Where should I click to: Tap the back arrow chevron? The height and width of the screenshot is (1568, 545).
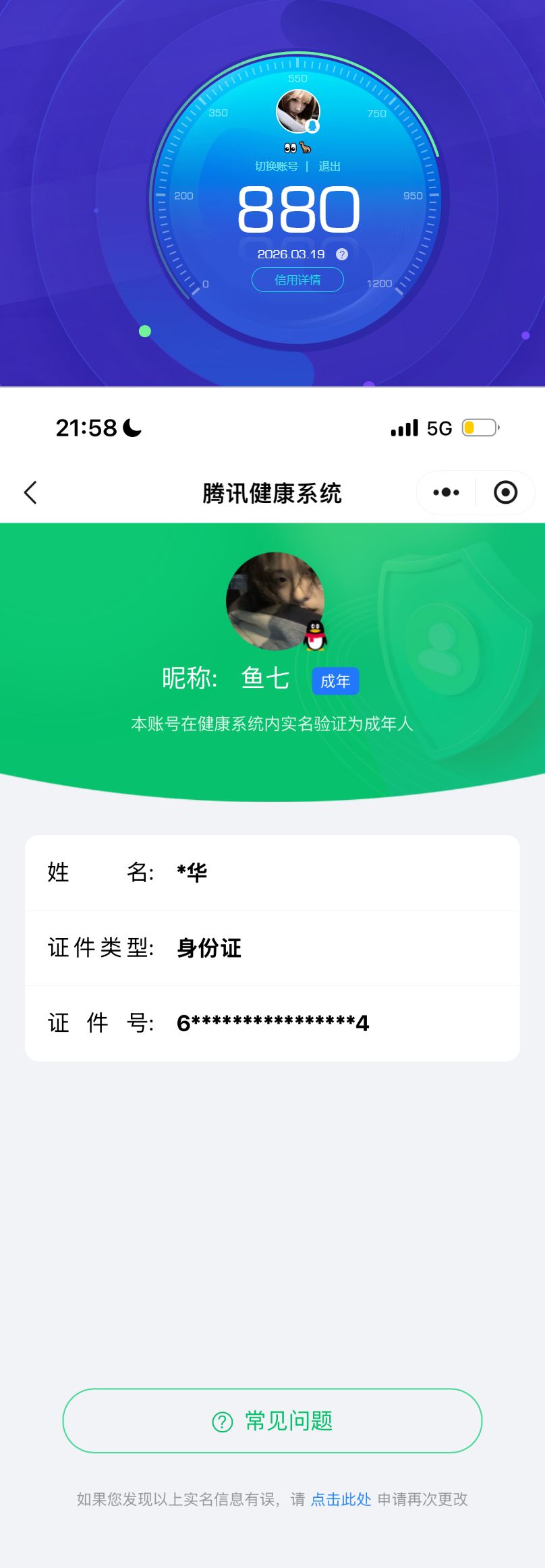point(30,493)
